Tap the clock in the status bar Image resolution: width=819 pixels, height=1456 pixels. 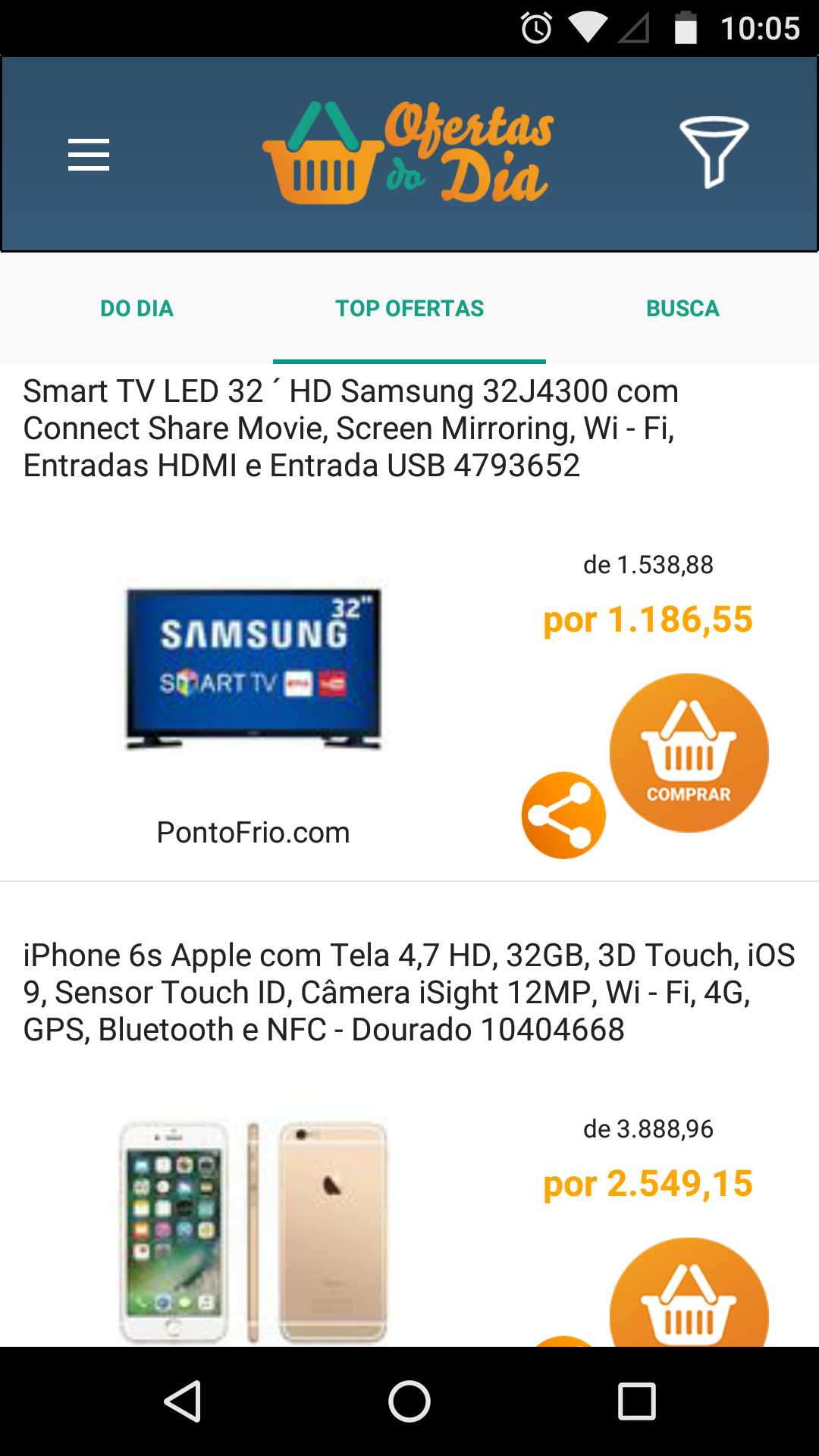coord(533,27)
